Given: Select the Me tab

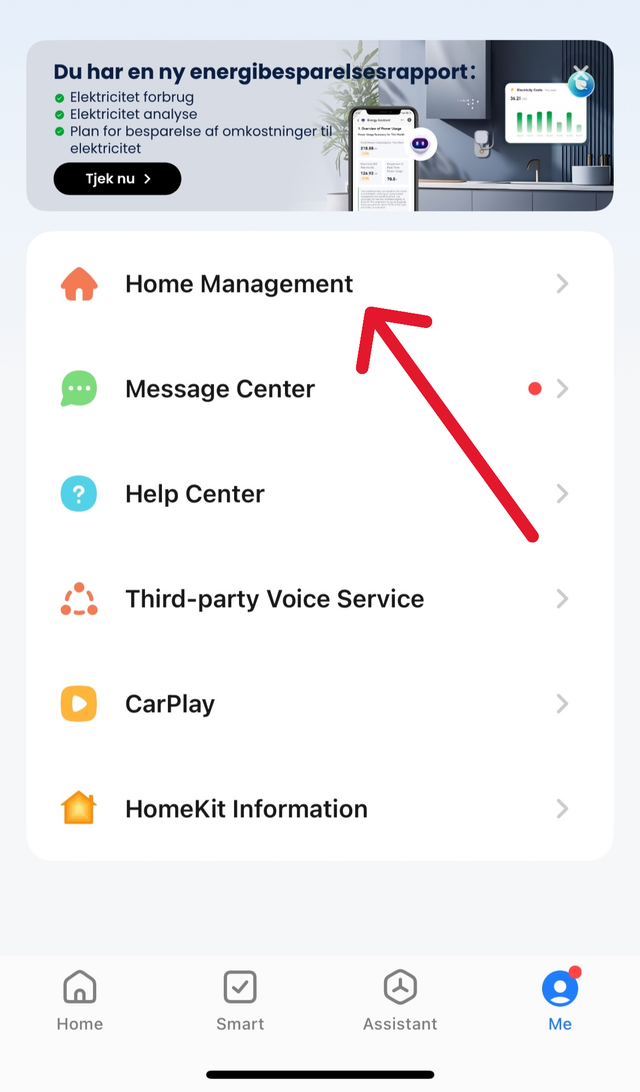Looking at the screenshot, I should pos(560,1001).
